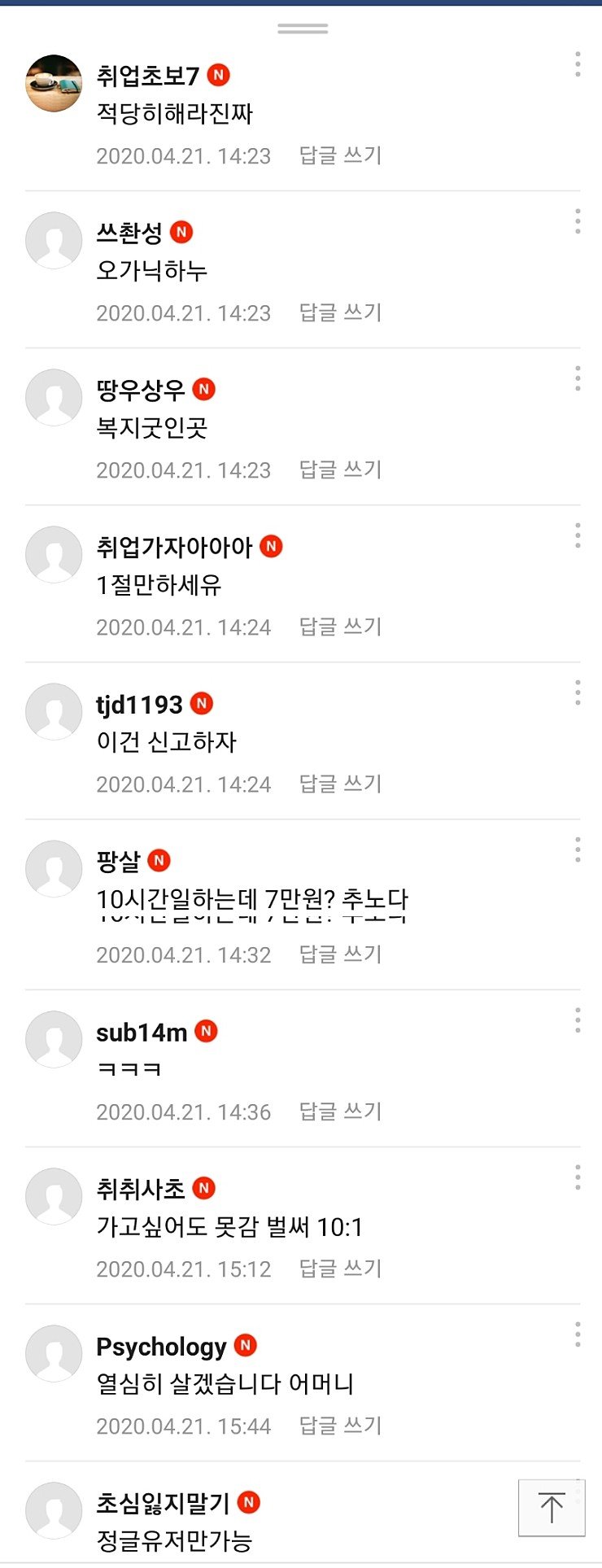Reply to tjd1193's comment

point(340,784)
